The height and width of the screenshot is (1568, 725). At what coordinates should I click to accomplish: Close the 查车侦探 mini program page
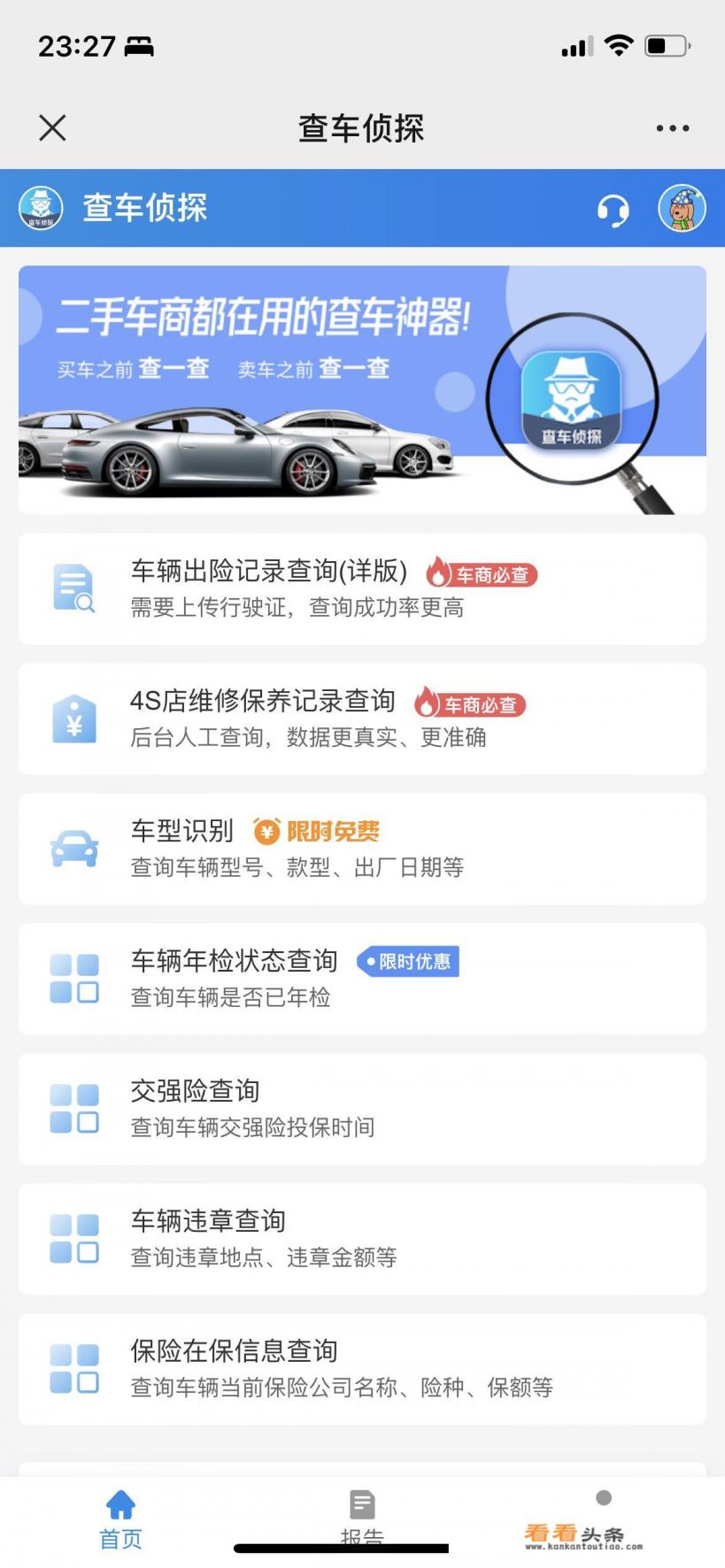[x=52, y=128]
